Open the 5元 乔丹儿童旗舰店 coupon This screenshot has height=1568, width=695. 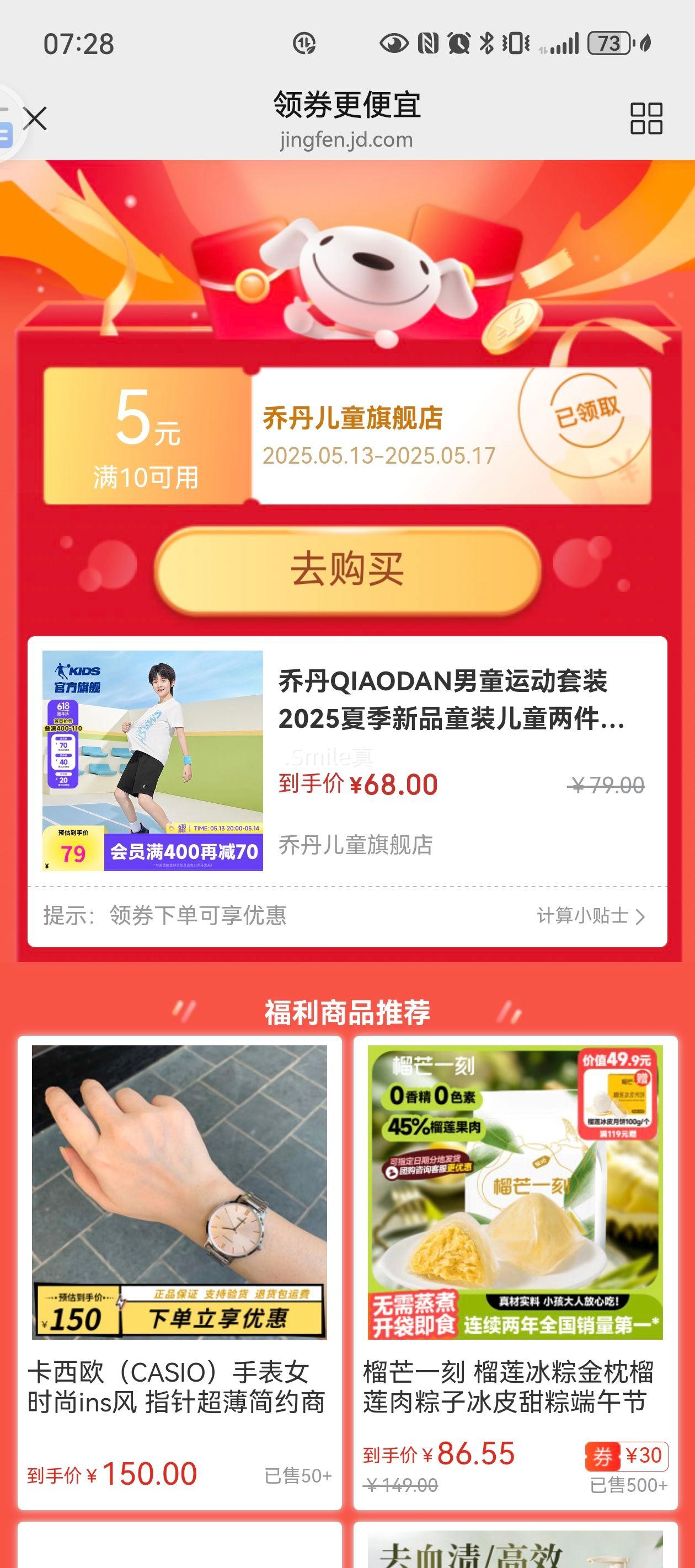click(x=347, y=436)
